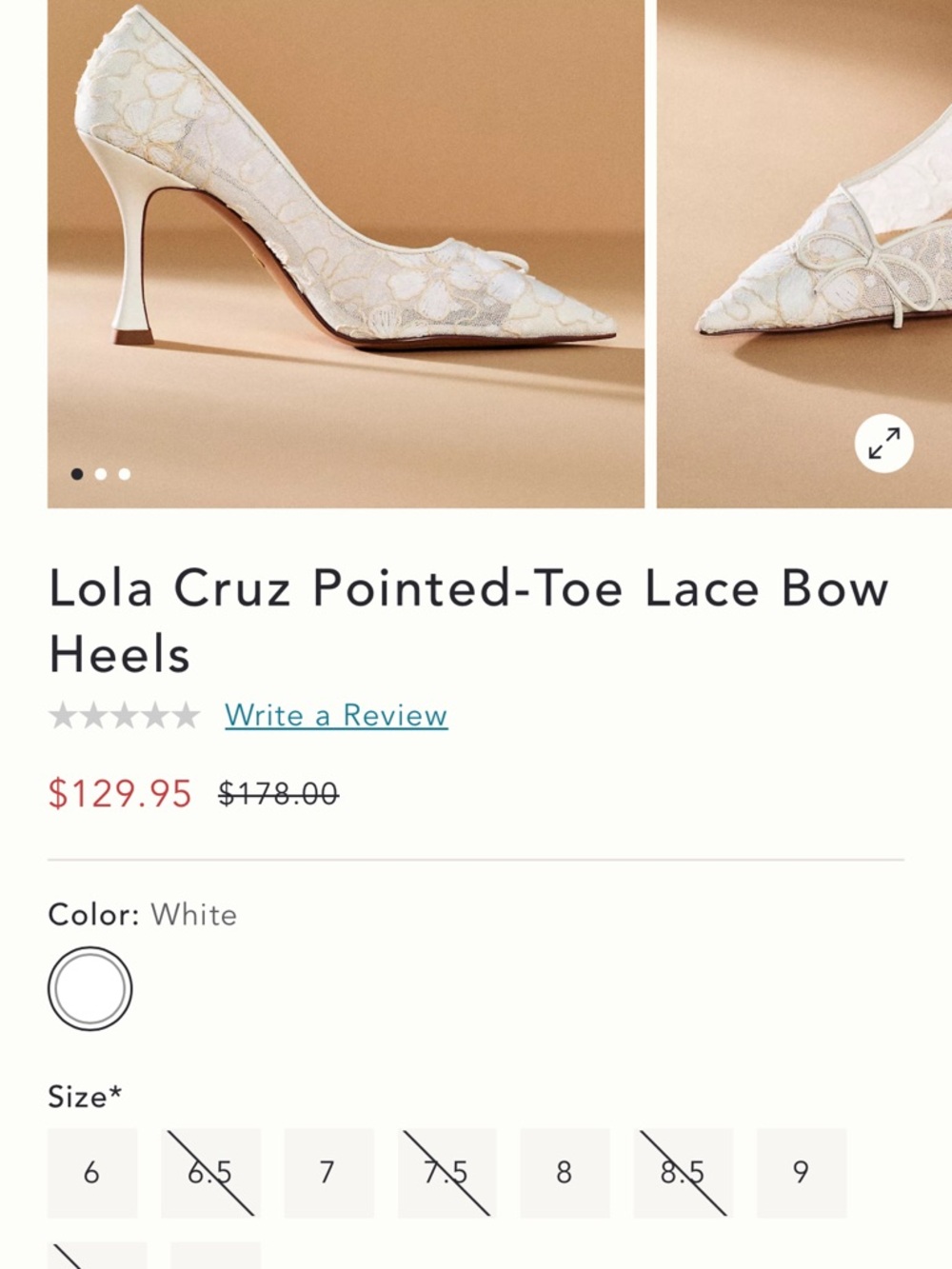
Task: Select size 6
Action: (90, 1174)
